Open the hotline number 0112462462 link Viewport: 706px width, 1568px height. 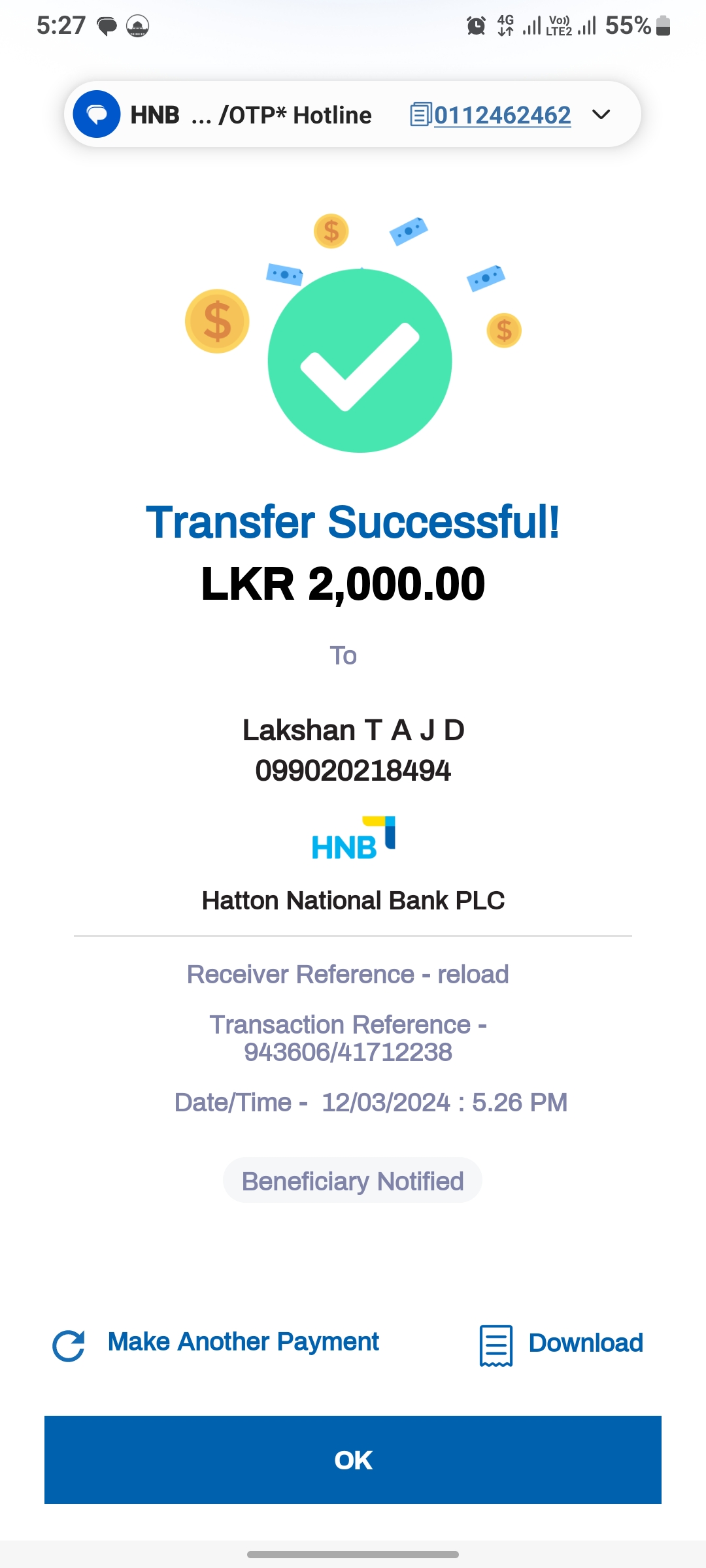502,115
